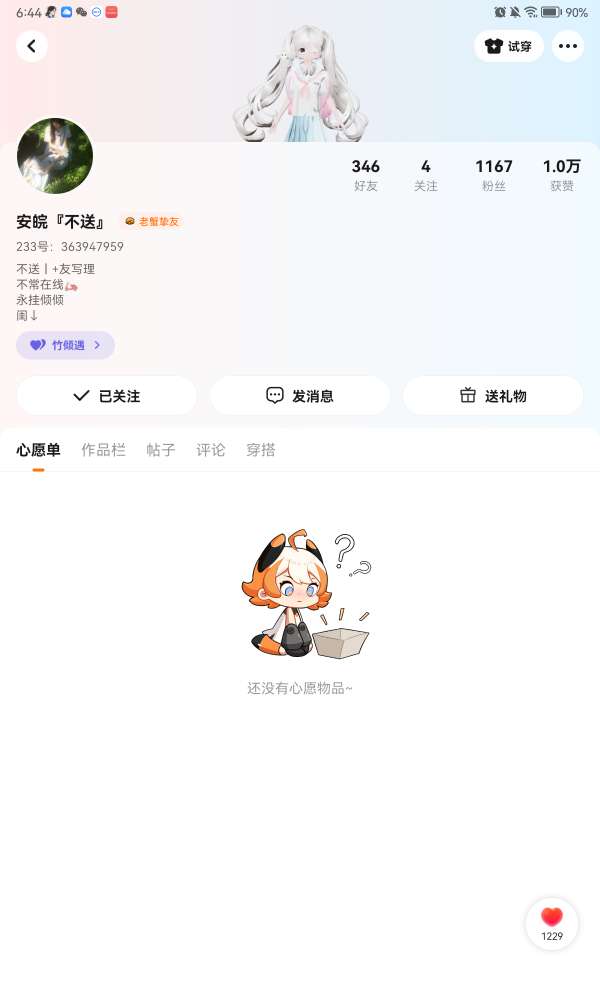Open the three-dot overflow menu
This screenshot has width=600, height=1000.
[x=568, y=46]
